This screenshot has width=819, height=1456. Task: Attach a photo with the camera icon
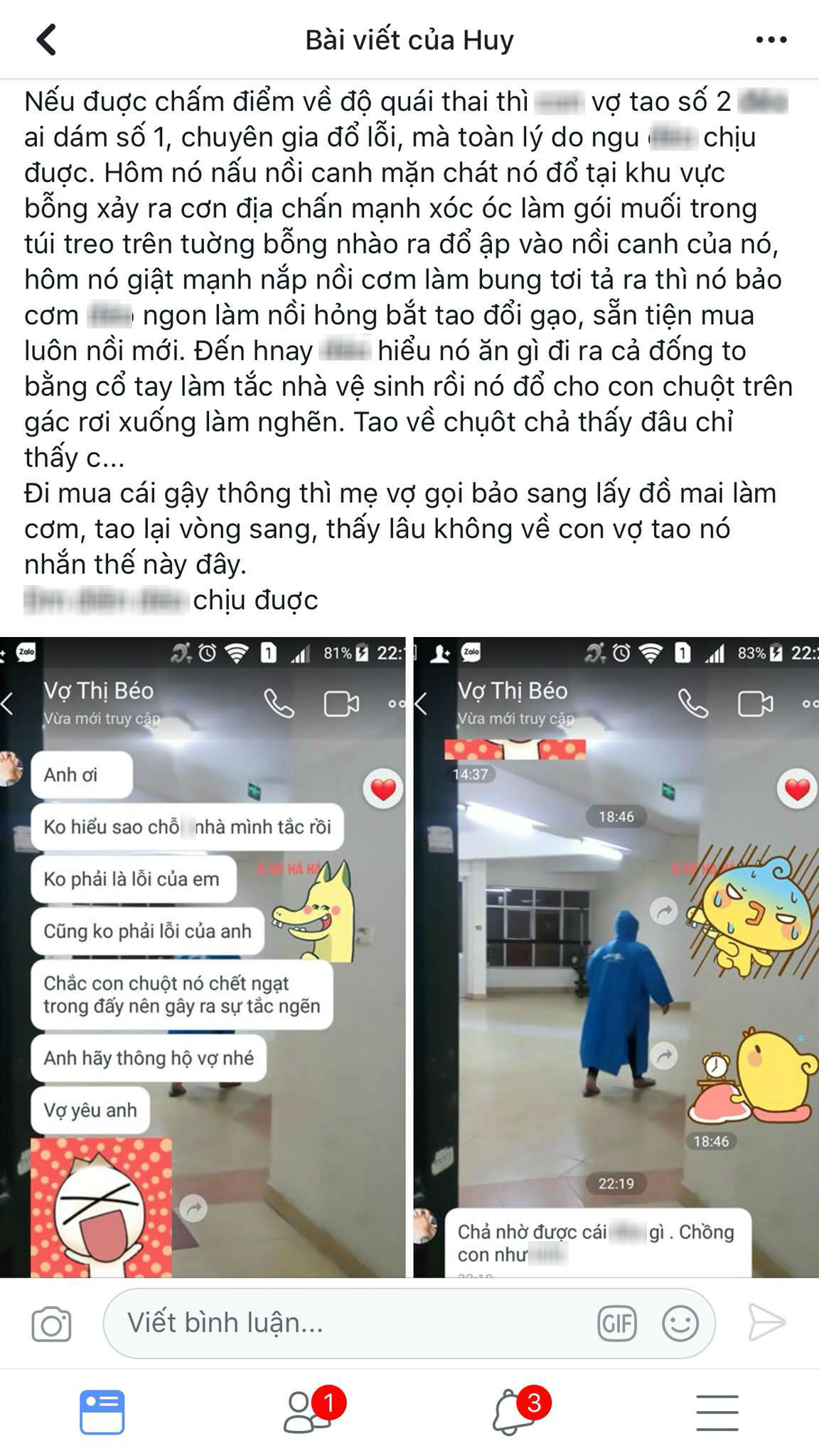tap(51, 1325)
